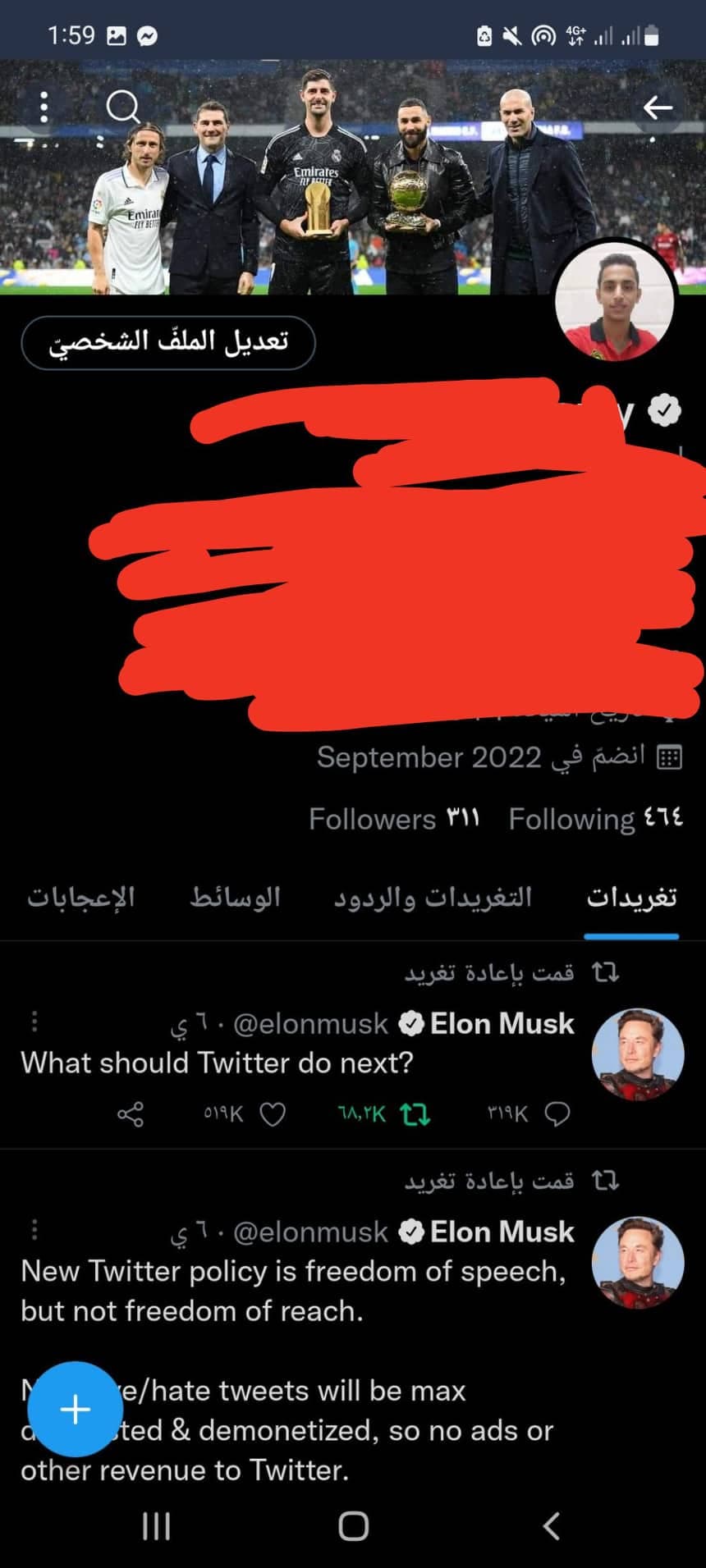Tap the search icon on the header
Viewport: 706px width, 1568px height.
(123, 107)
